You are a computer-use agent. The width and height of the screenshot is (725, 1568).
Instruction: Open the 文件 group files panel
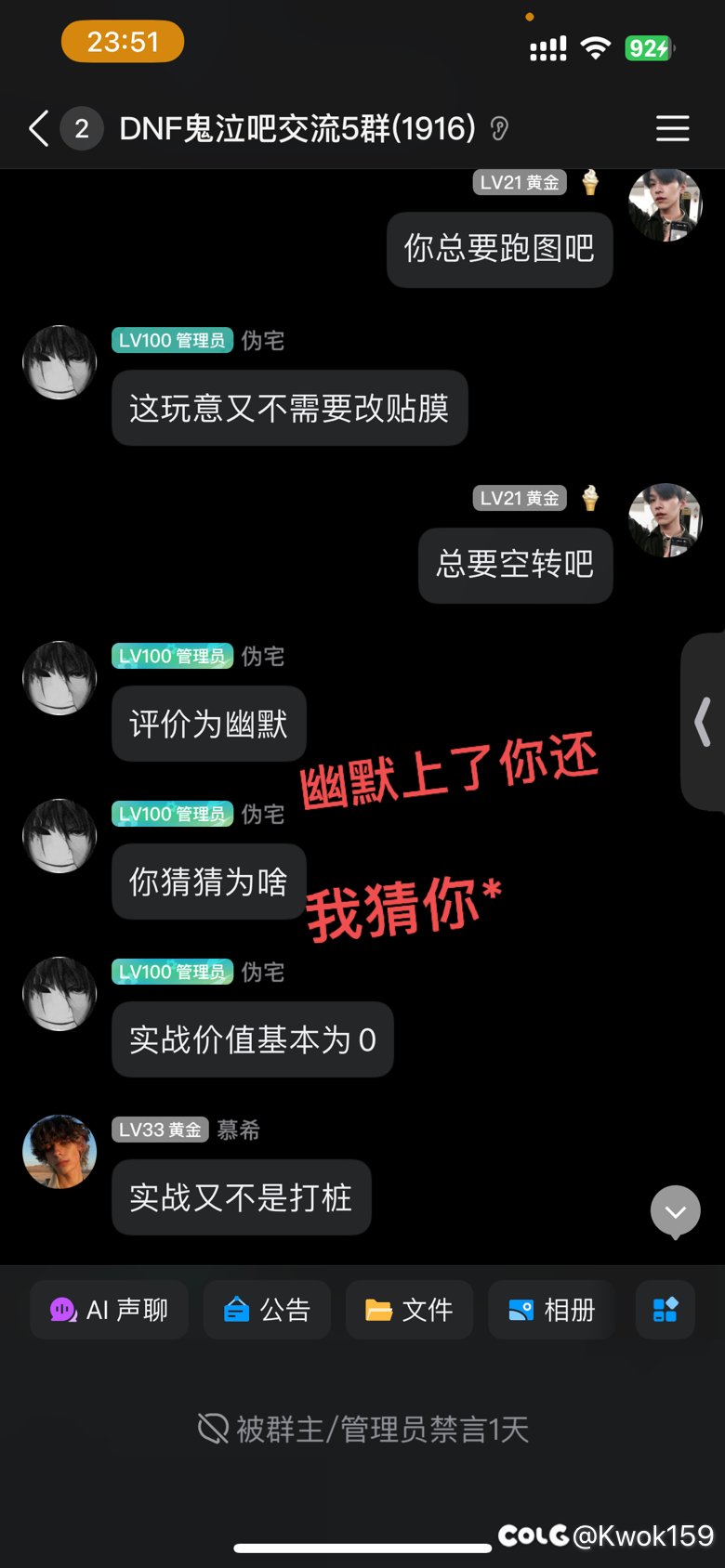tap(409, 1310)
